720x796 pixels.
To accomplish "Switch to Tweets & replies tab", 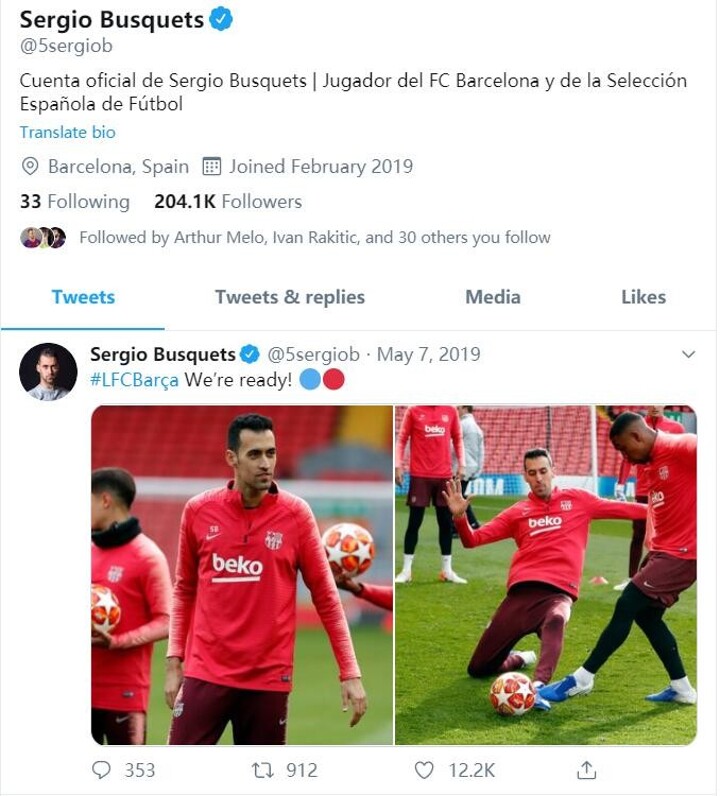I will 289,297.
